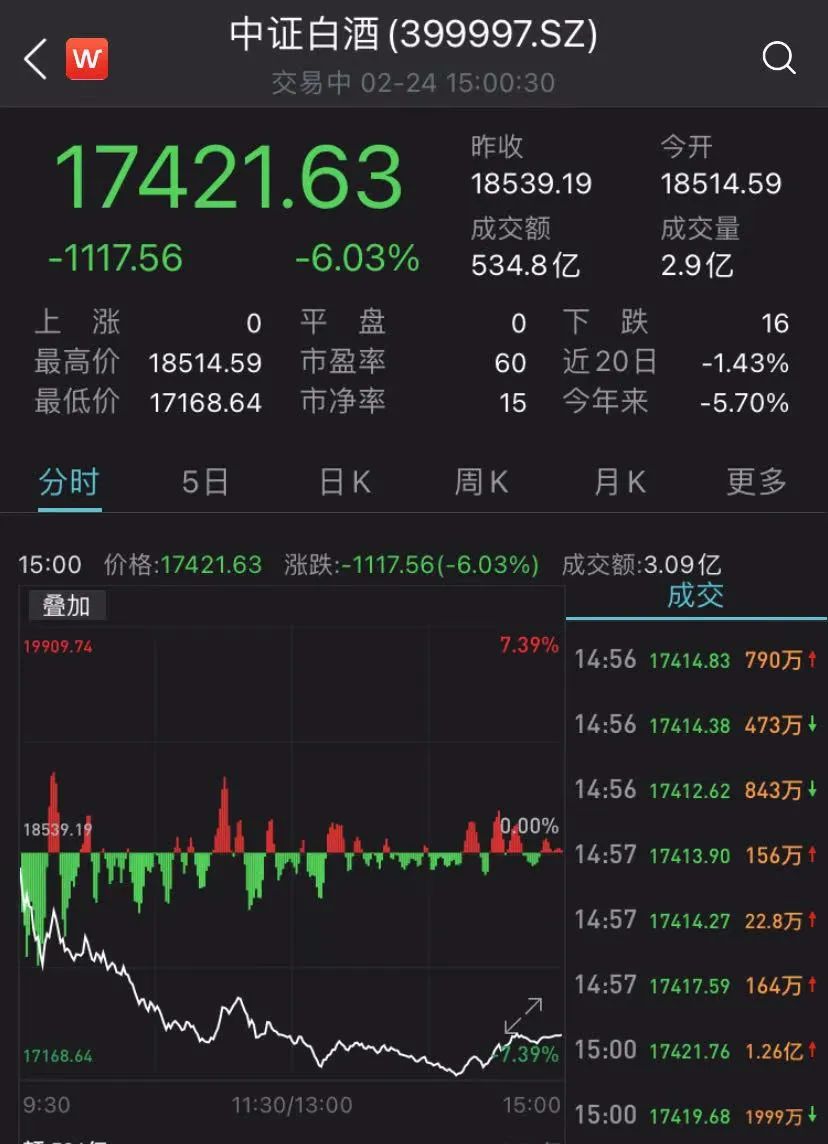Switch to the 5日 chart tab
Image resolution: width=828 pixels, height=1144 pixels.
click(205, 483)
